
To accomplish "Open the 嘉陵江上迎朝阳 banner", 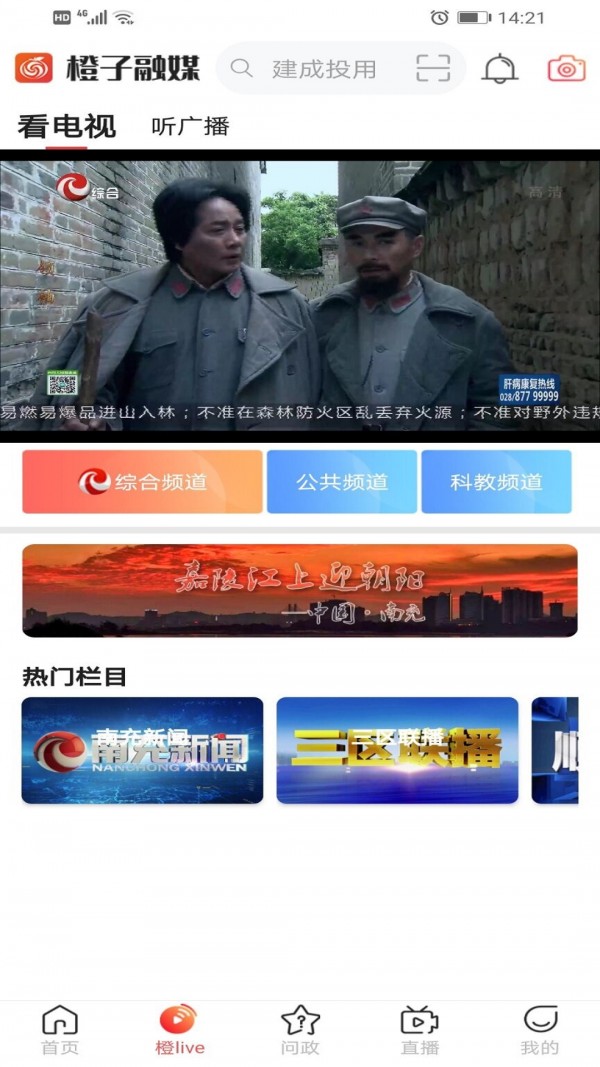I will (x=300, y=590).
